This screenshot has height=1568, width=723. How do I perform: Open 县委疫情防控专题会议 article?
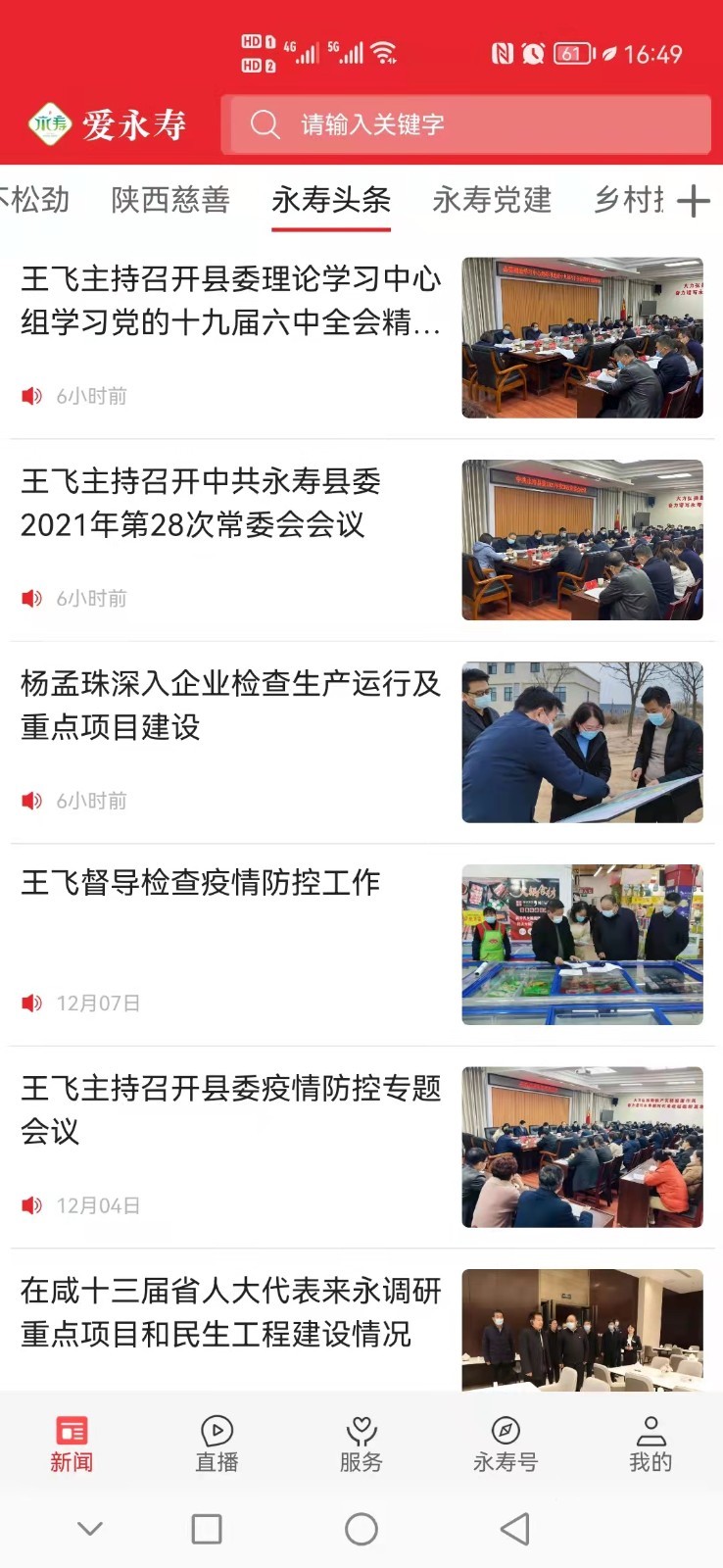click(x=231, y=1109)
